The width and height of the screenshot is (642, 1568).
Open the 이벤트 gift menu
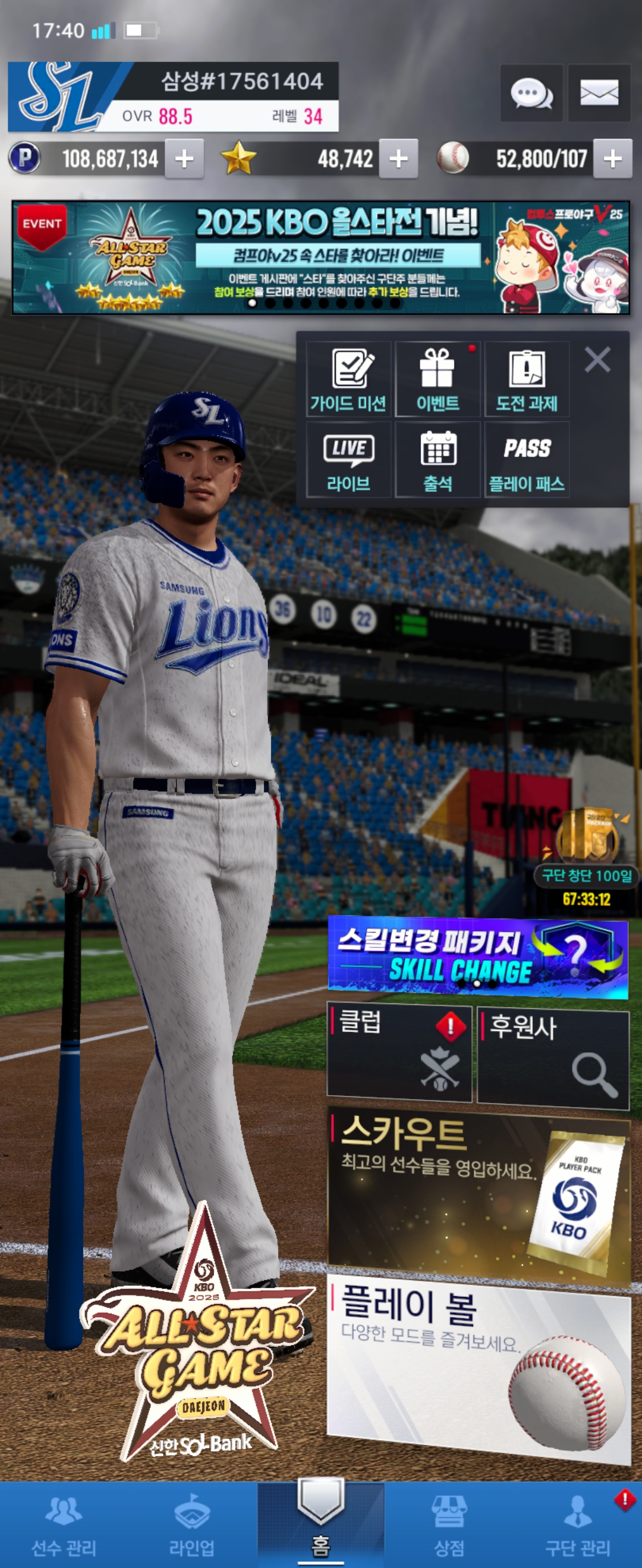click(x=438, y=380)
